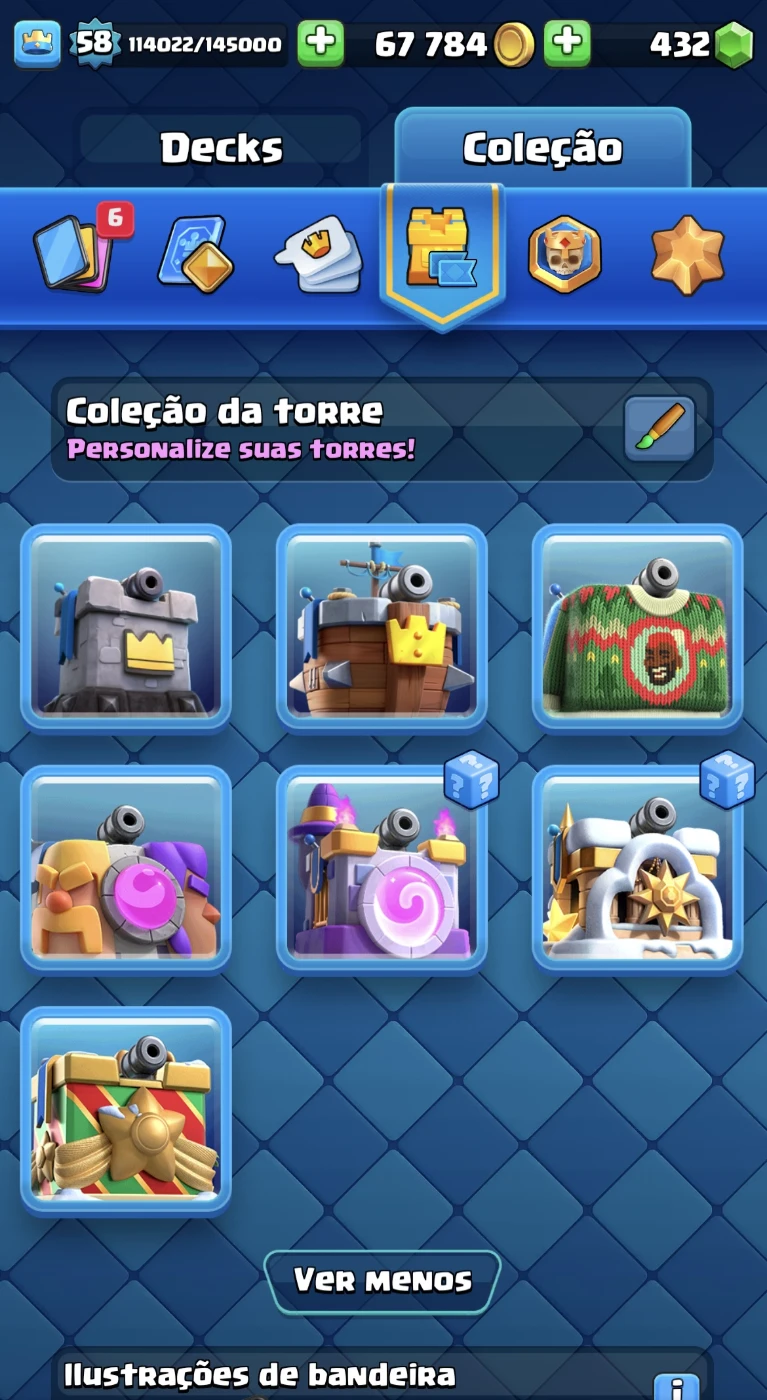The width and height of the screenshot is (767, 1400).
Task: Select the two-faced purple orb tower skin
Action: [126, 869]
